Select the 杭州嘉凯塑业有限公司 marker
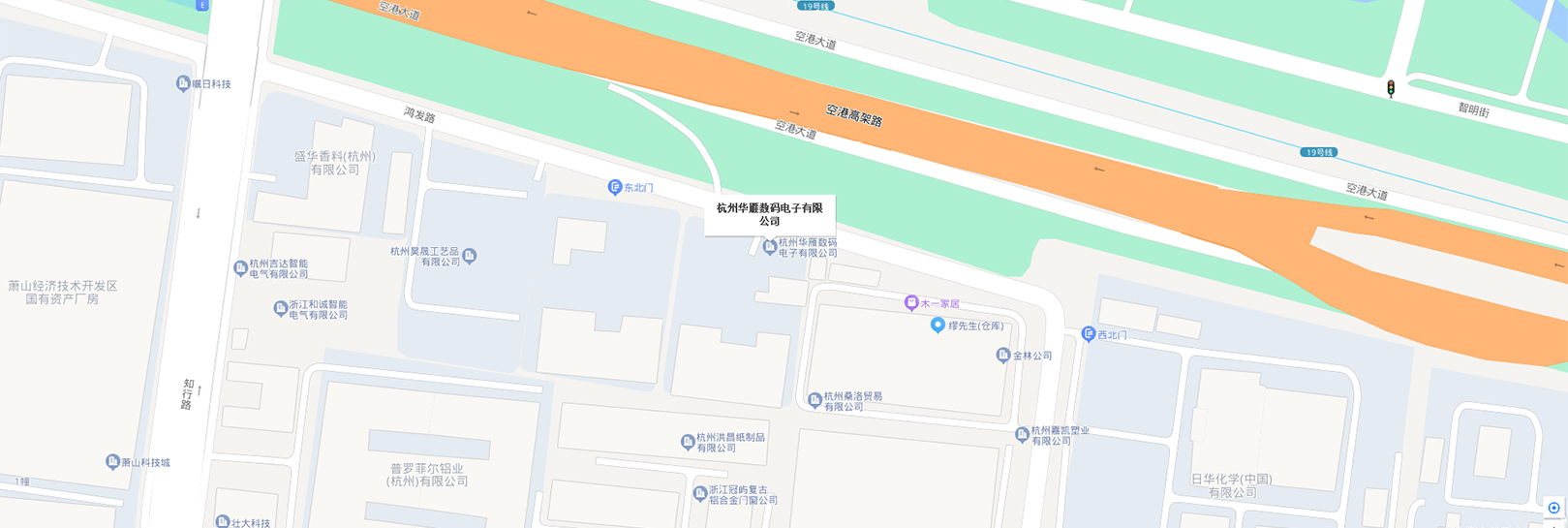This screenshot has width=1568, height=528. click(1022, 434)
